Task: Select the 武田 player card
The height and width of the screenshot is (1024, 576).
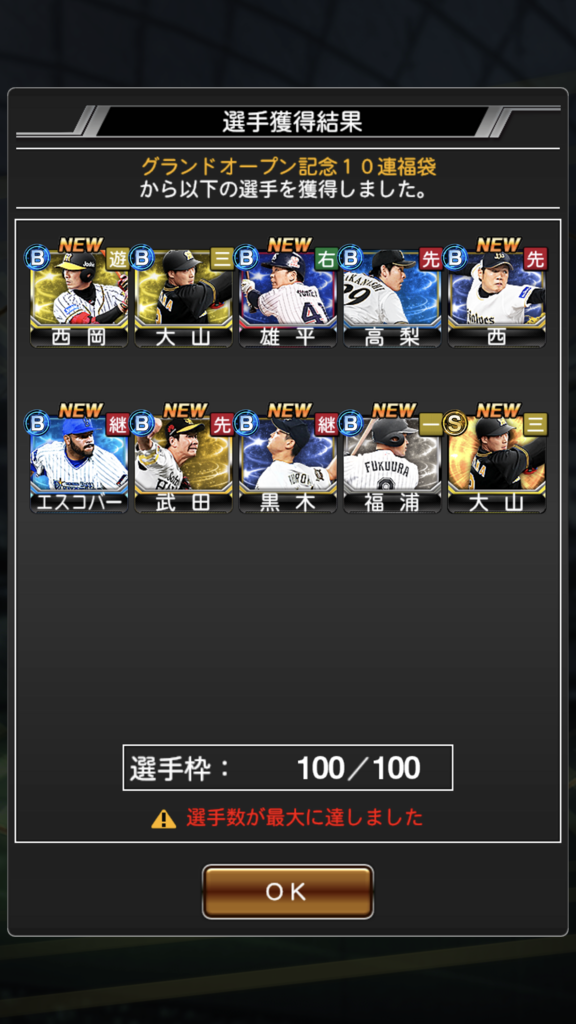Action: click(x=183, y=462)
